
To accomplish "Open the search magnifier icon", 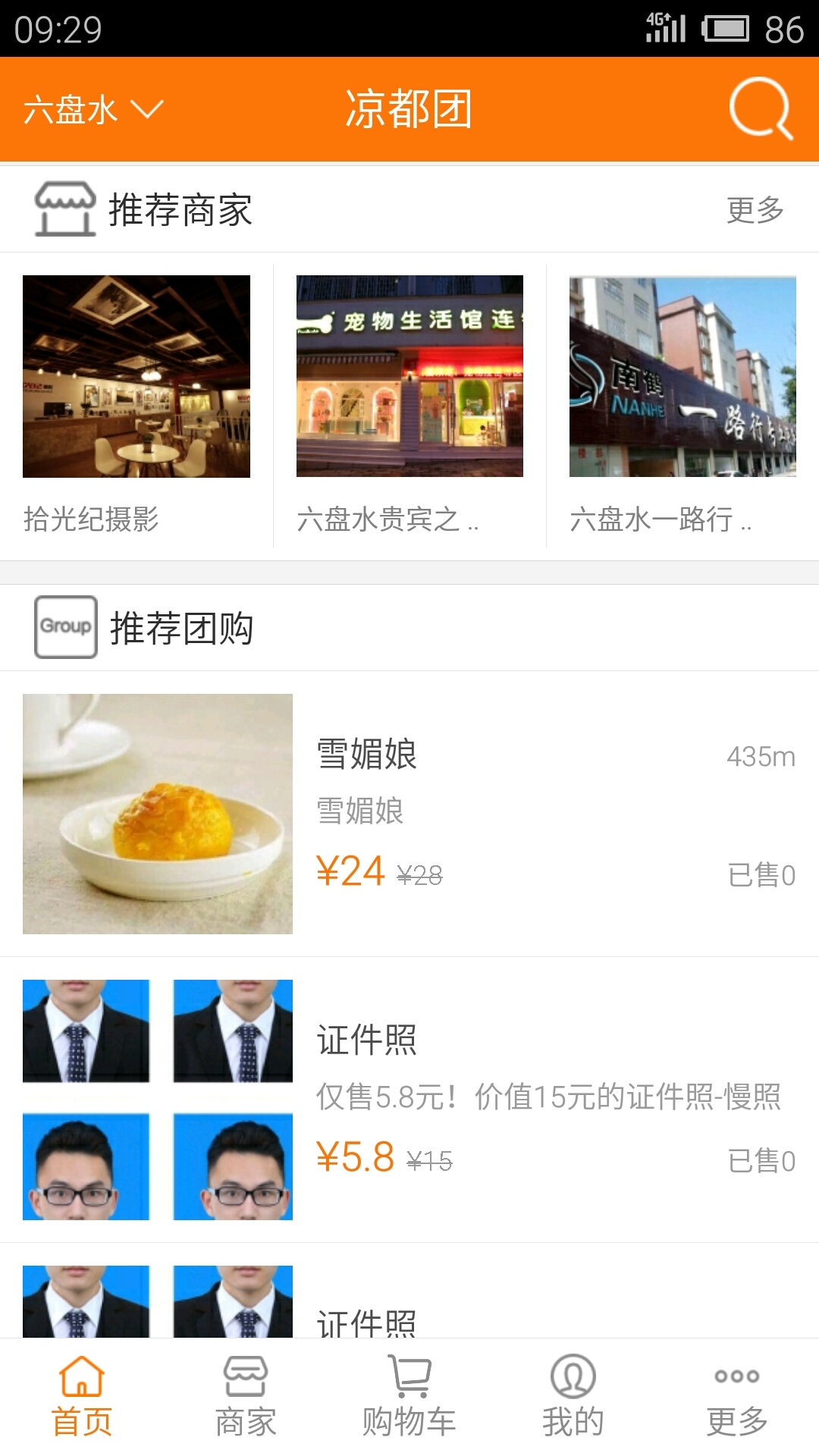I will click(761, 108).
